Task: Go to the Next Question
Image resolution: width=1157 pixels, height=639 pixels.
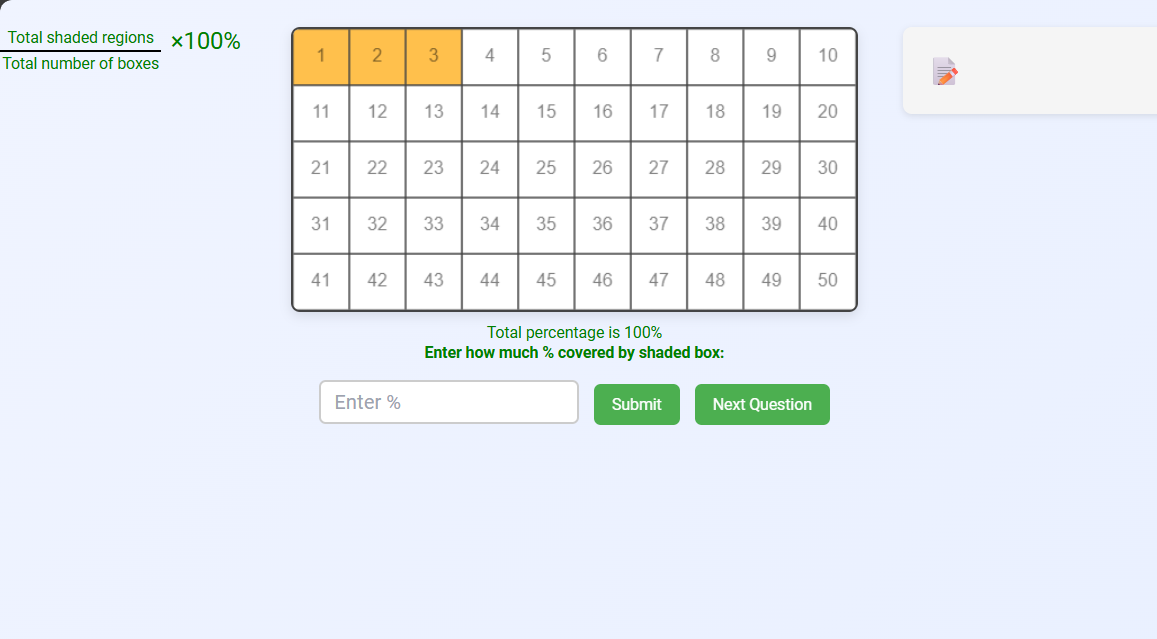Action: point(761,404)
